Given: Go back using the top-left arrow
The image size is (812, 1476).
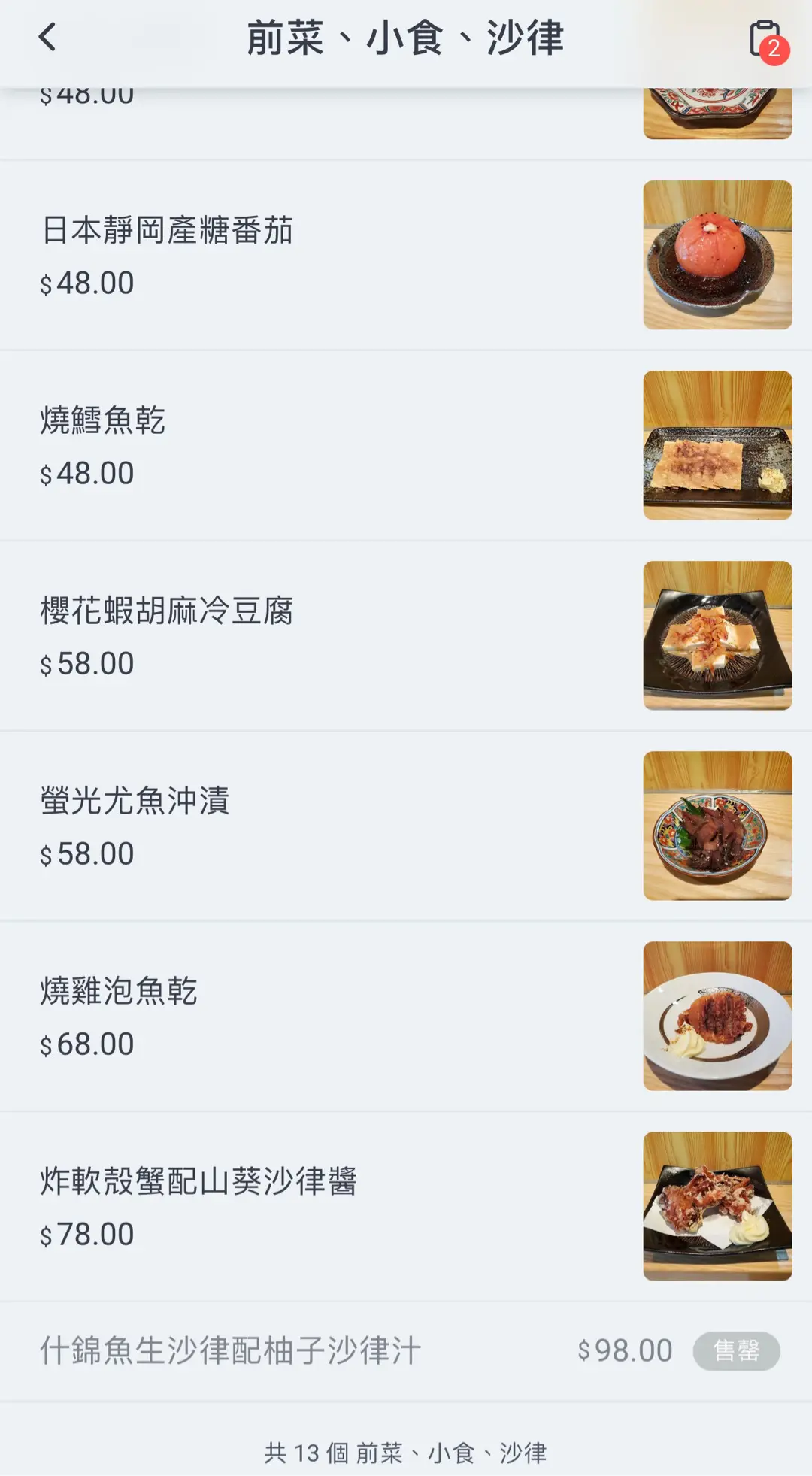Looking at the screenshot, I should pos(47,37).
